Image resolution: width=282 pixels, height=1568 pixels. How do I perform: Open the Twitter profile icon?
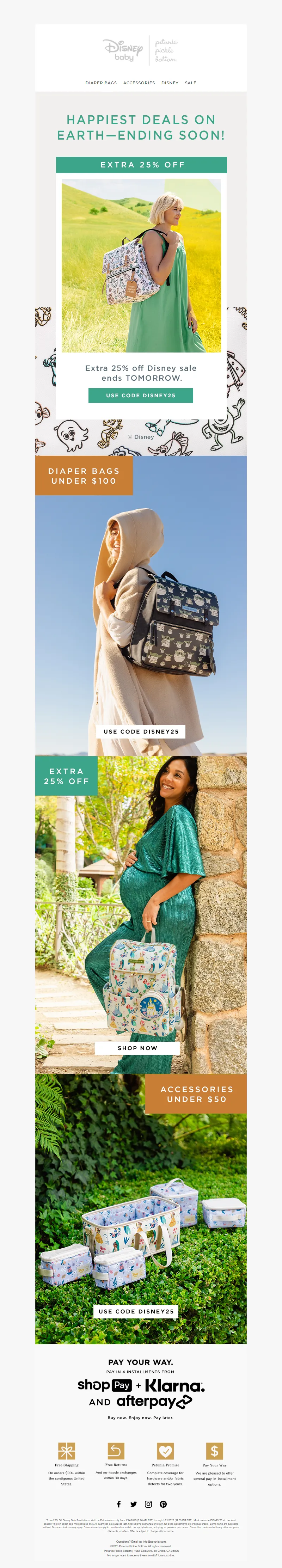133,1504
